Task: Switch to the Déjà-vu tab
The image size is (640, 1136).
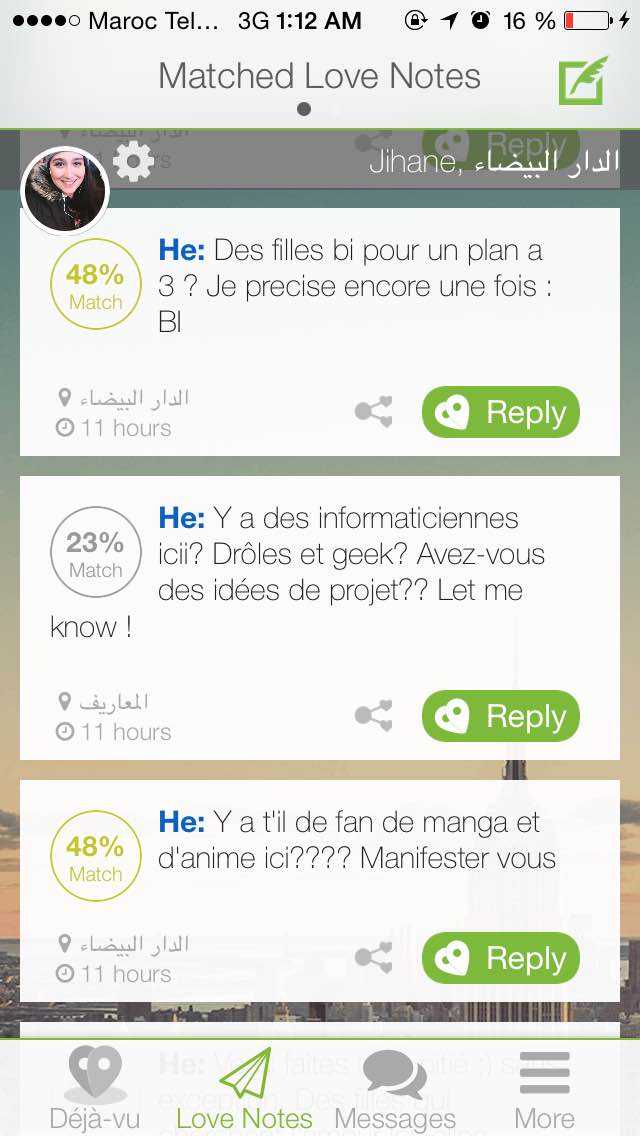Action: tap(95, 1090)
